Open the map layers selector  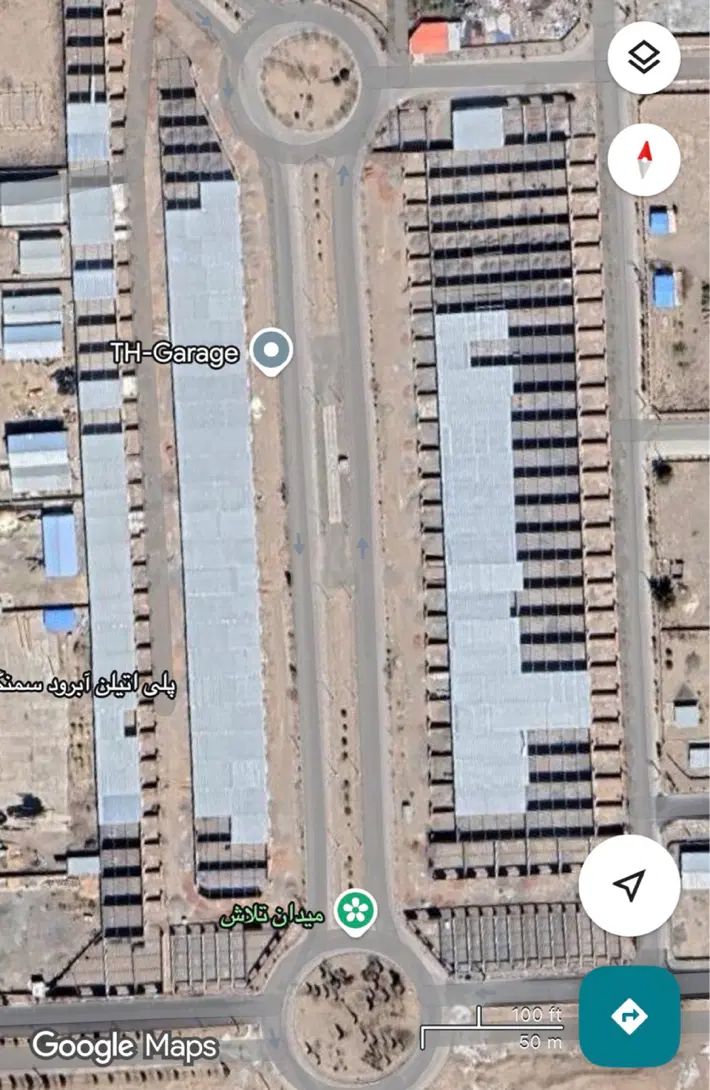[643, 58]
